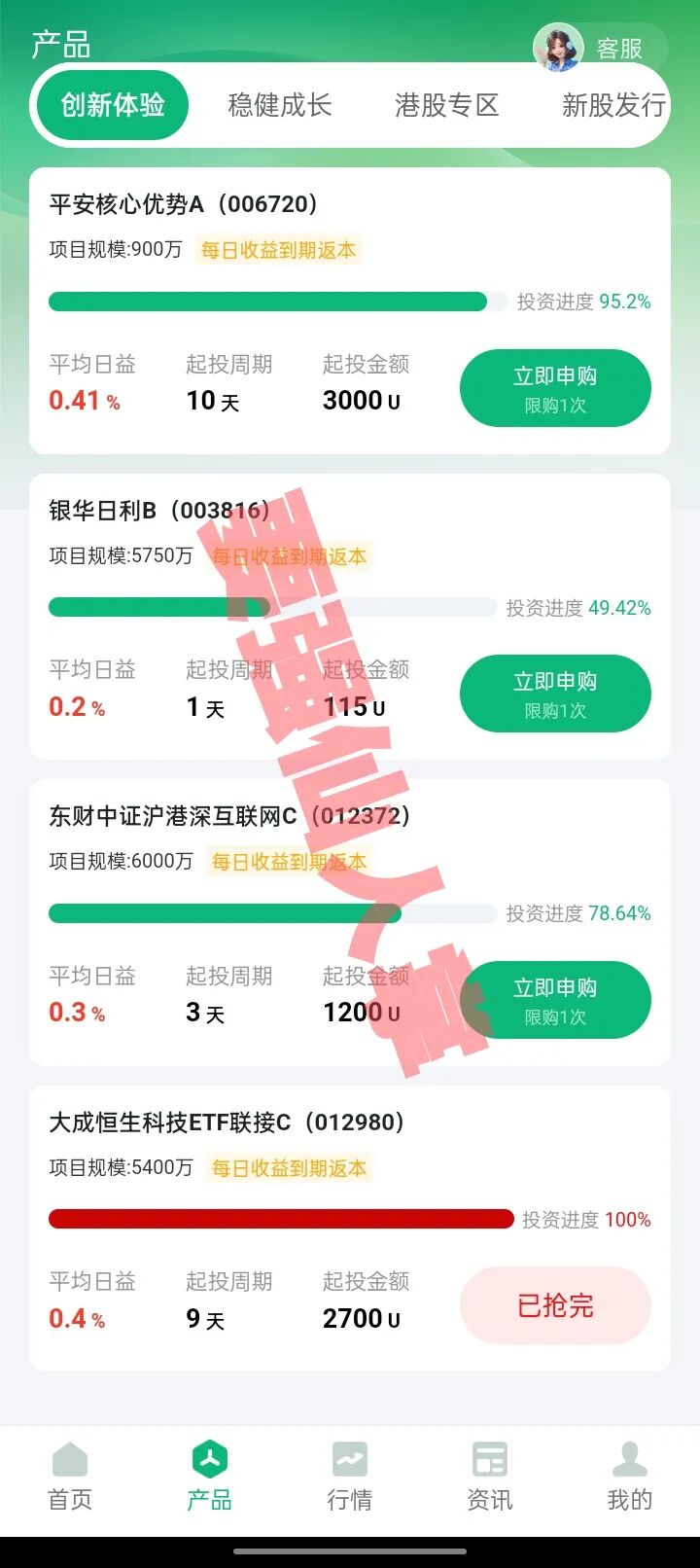Open customer service 客服

(601, 48)
